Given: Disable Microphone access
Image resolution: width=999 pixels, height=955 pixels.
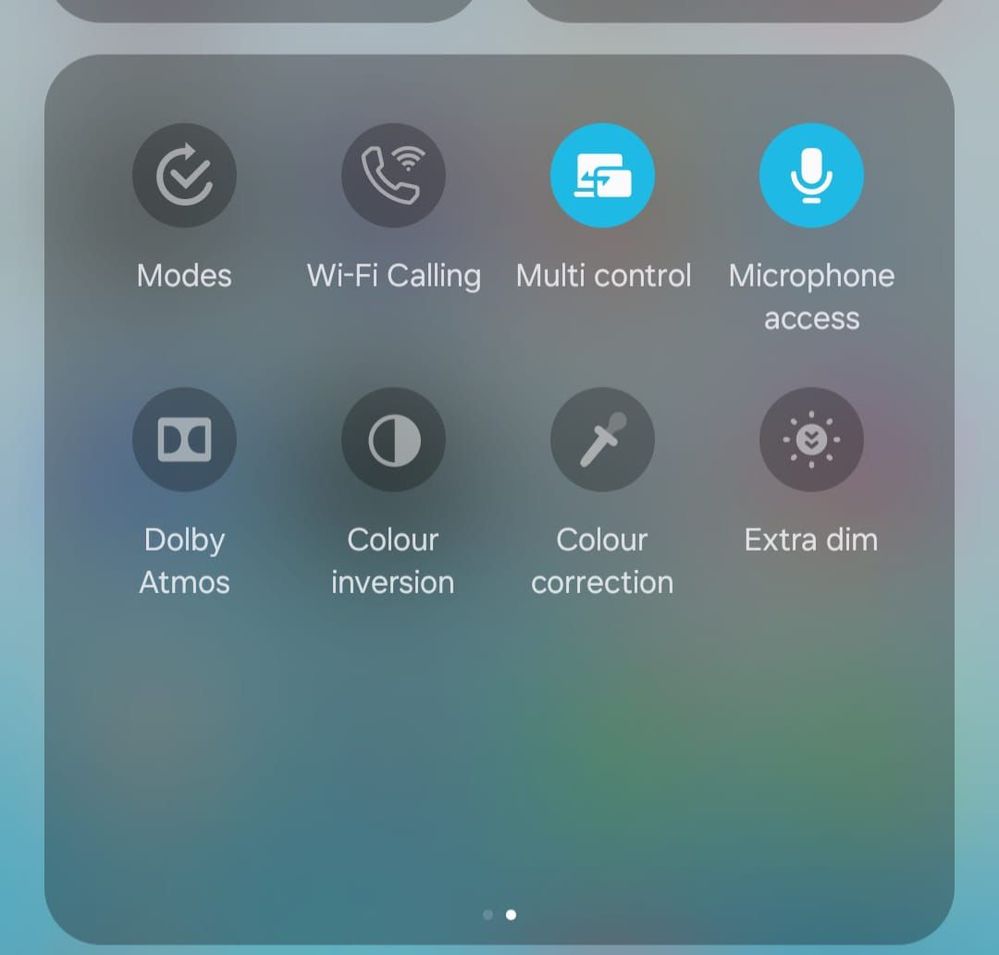Looking at the screenshot, I should click(x=811, y=175).
